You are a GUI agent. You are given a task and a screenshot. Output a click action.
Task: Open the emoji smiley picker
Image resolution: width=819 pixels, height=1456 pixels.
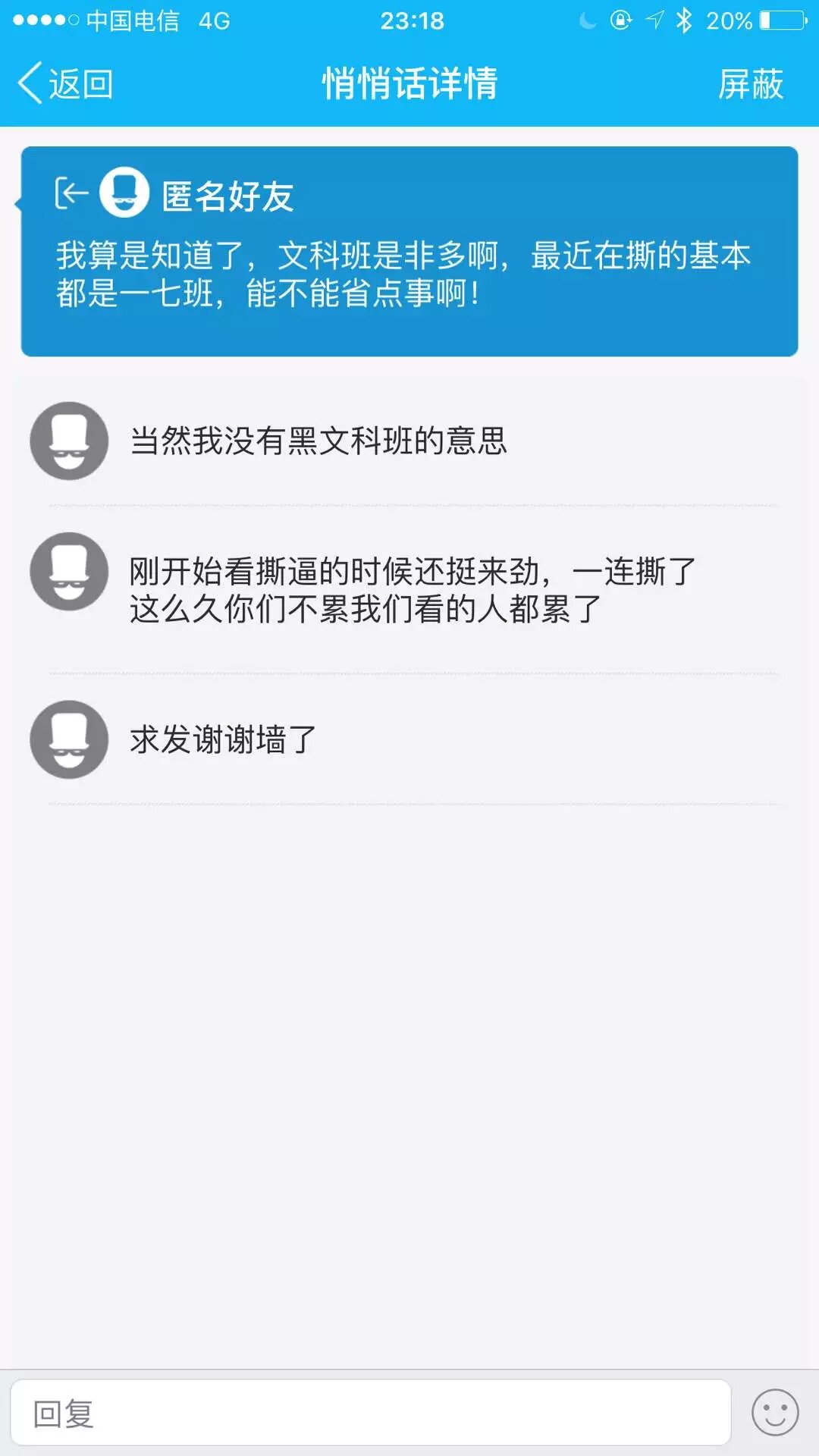774,1412
